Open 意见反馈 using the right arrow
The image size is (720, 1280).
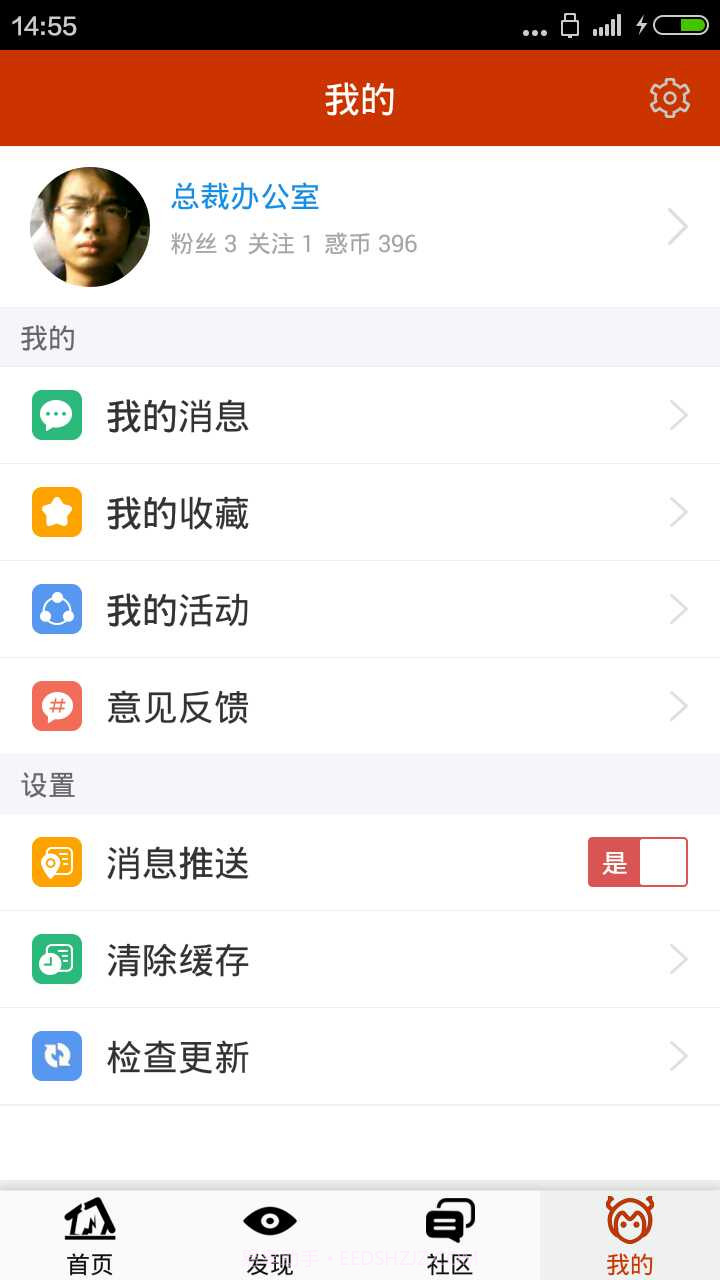(x=678, y=706)
